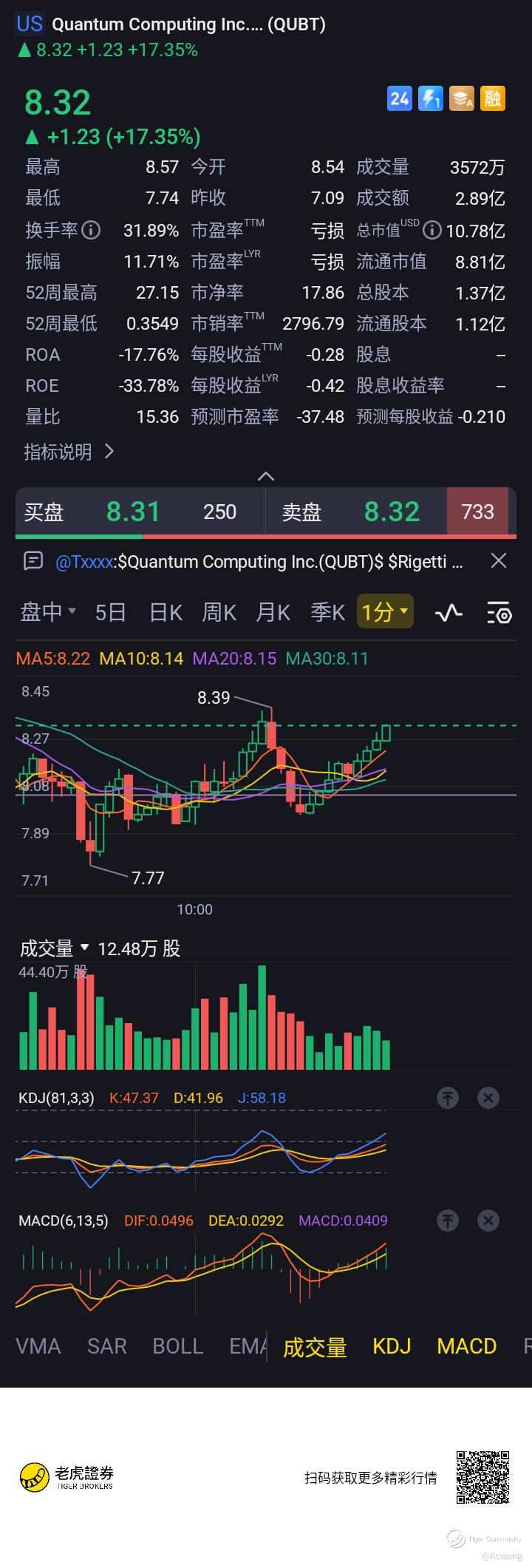Screen dimensions: 532x1568
Task: Move the MACD panel to top
Action: pyautogui.click(x=447, y=1221)
